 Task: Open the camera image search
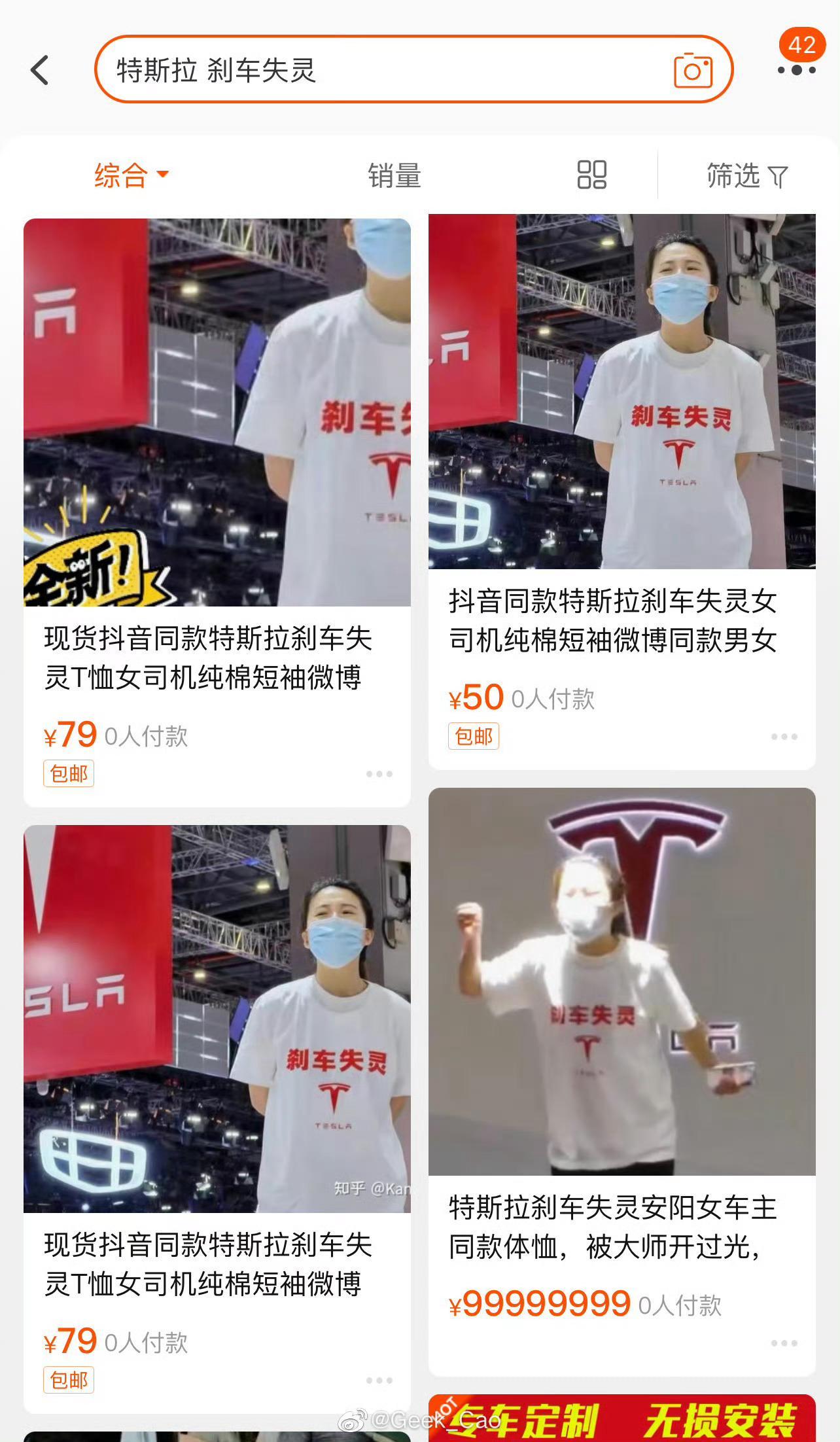[693, 70]
